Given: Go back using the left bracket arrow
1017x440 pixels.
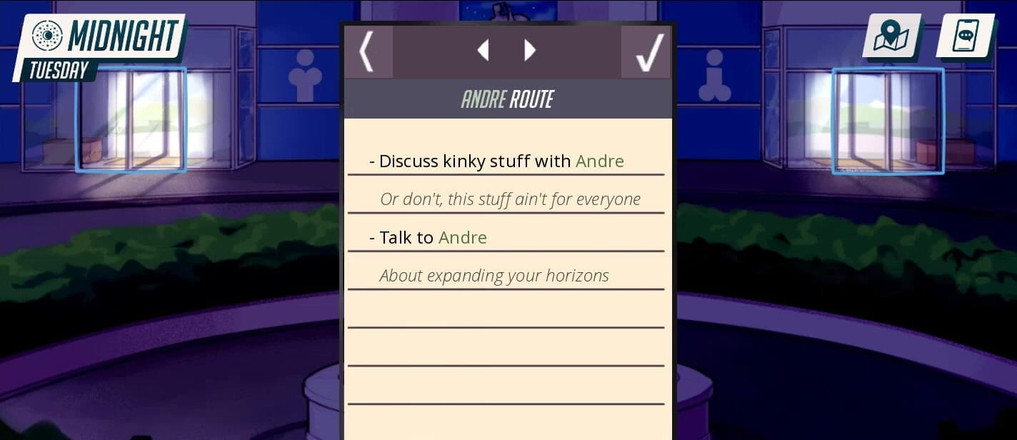Looking at the screenshot, I should tap(367, 51).
